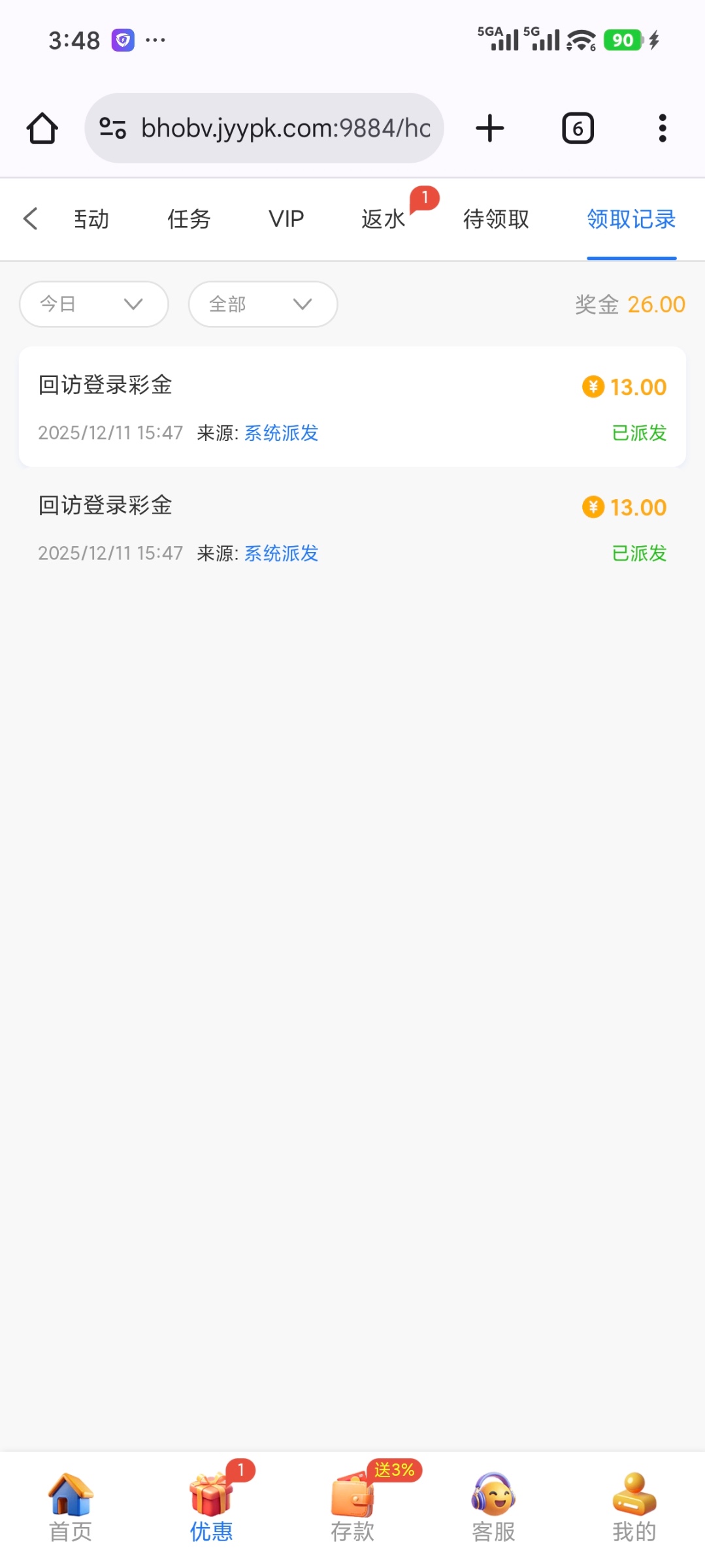The width and height of the screenshot is (705, 1568).
Task: Switch to the 任务 tab
Action: pos(189,219)
